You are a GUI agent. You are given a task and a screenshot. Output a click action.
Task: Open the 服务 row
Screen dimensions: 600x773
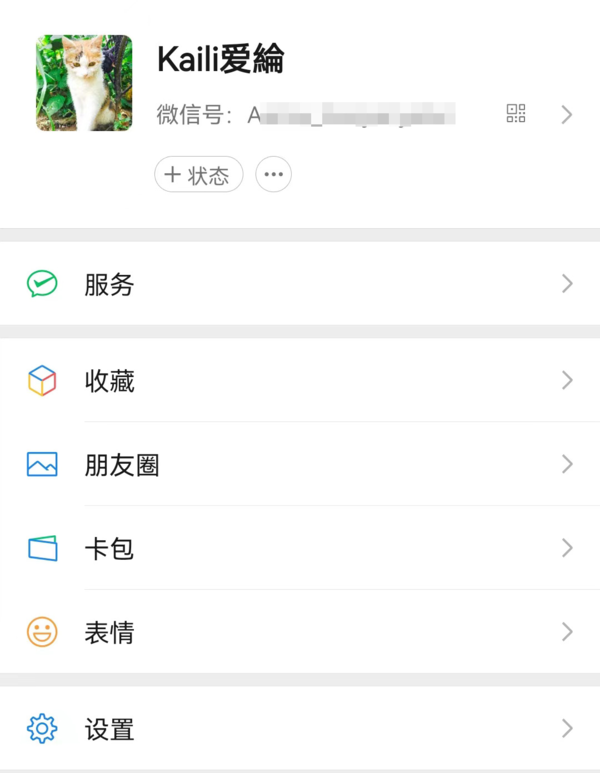pos(300,285)
